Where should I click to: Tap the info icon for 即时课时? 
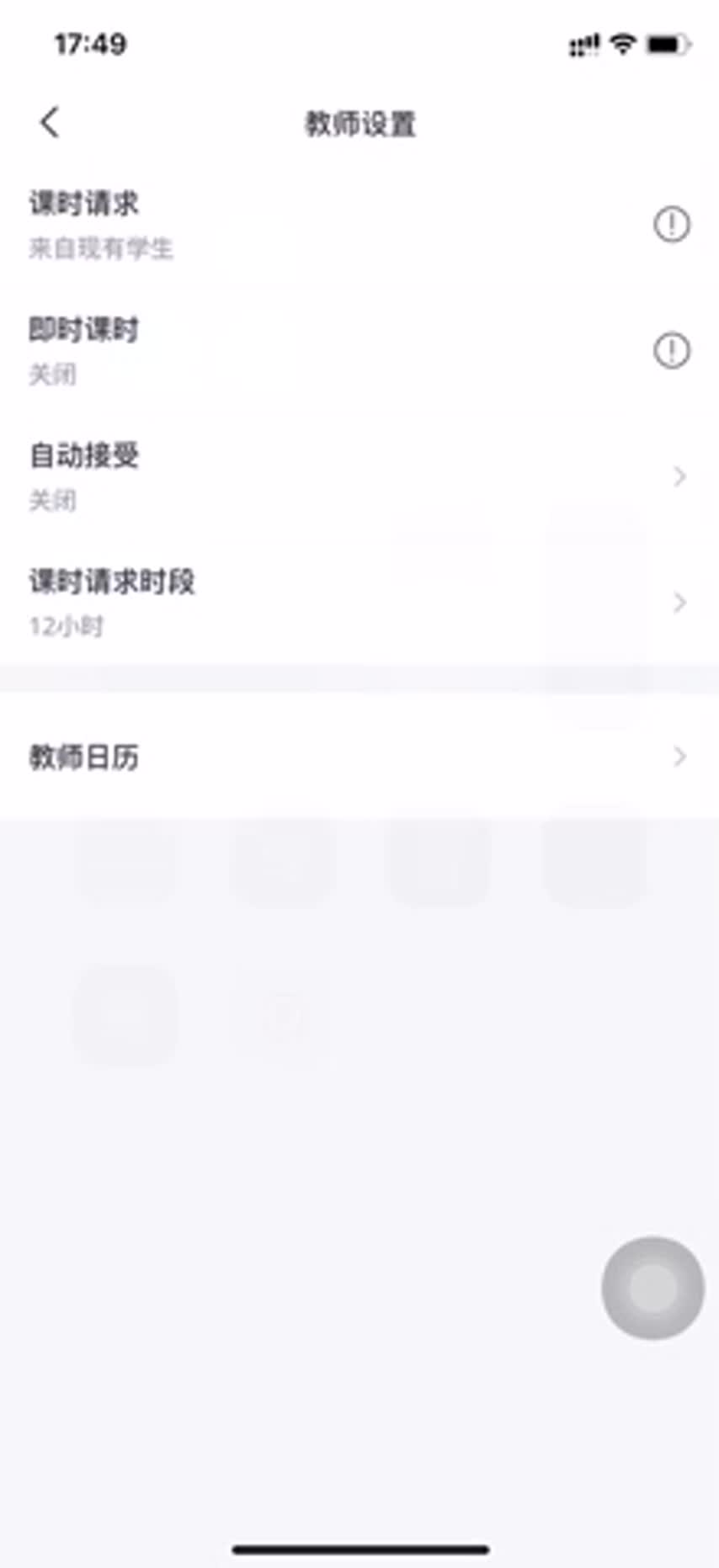click(671, 350)
